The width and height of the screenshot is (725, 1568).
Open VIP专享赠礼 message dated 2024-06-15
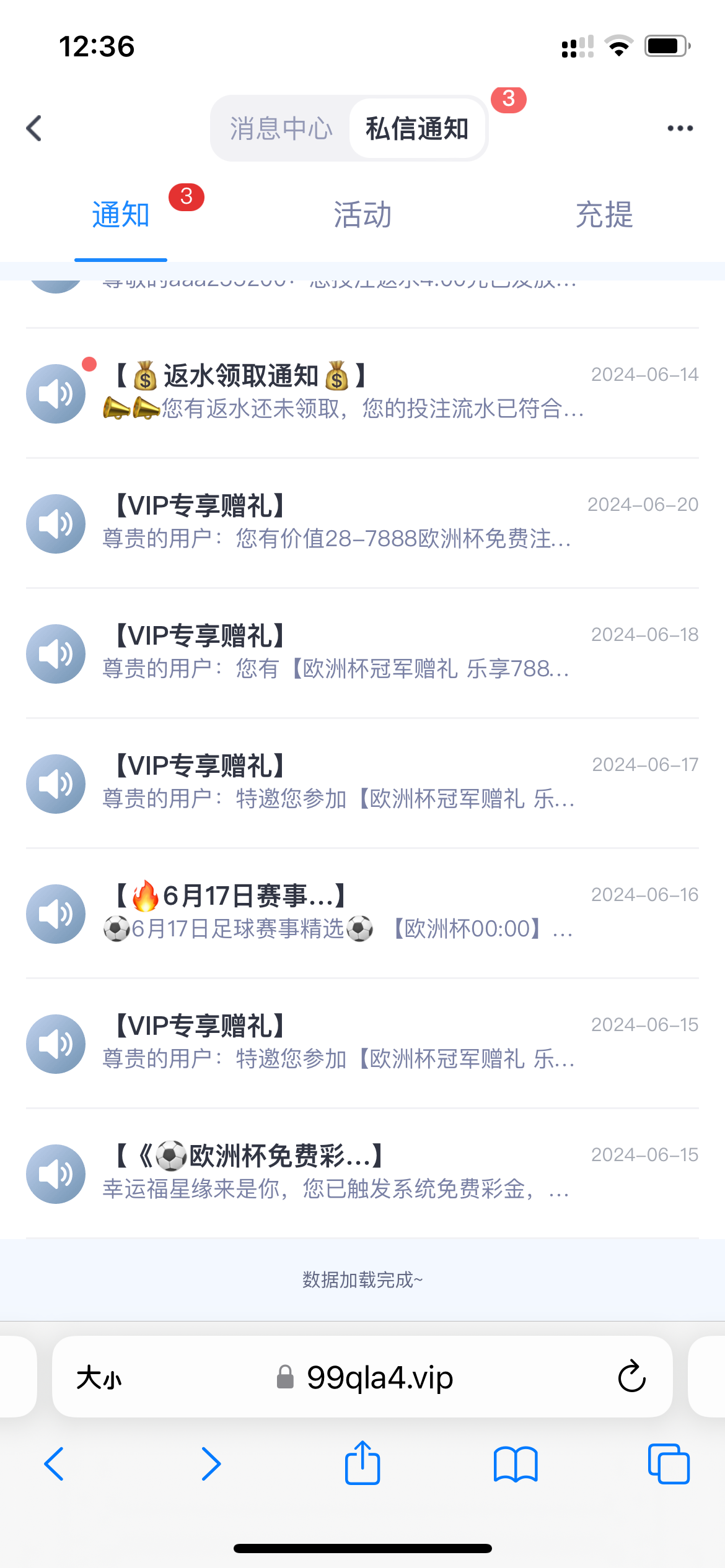tap(362, 1043)
